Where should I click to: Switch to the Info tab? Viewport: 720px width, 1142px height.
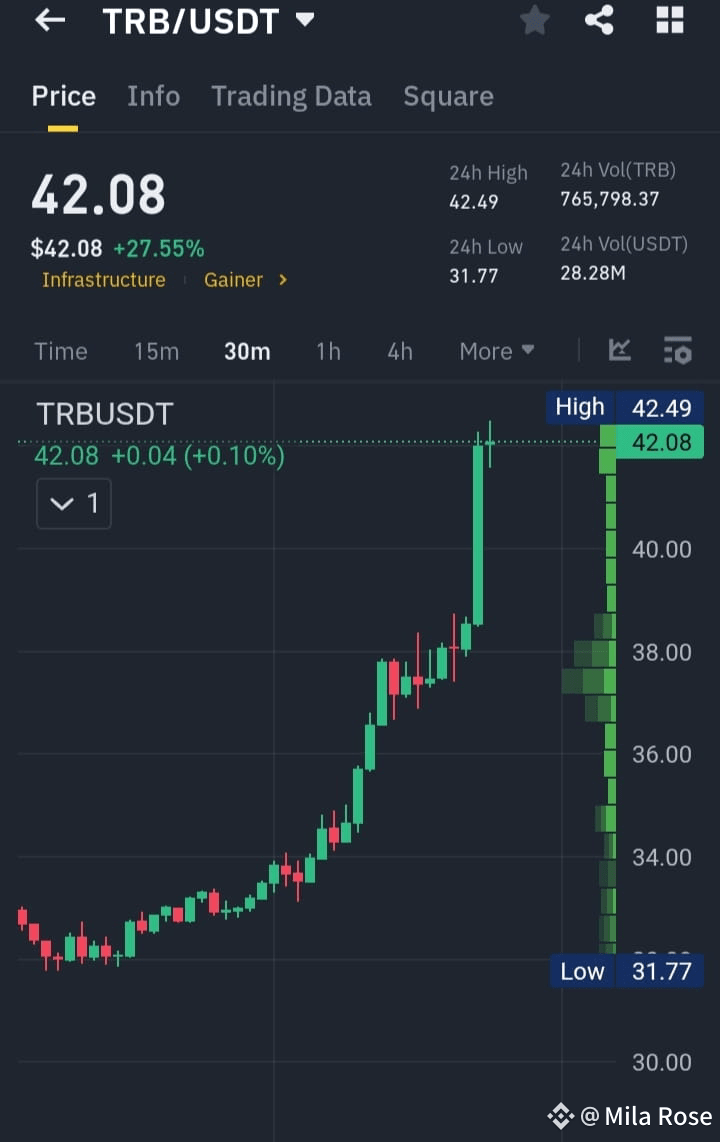pos(153,96)
